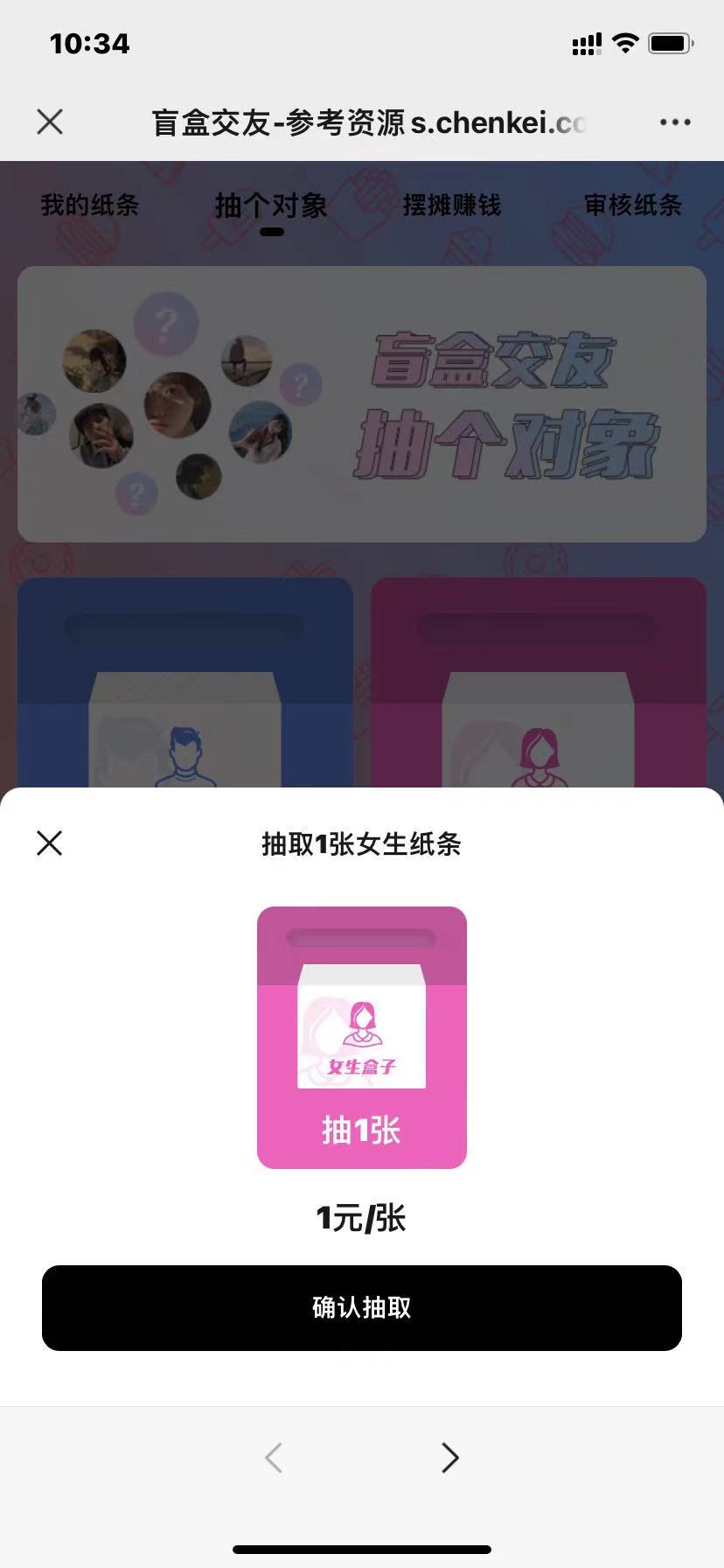Select the 审核纸条 tab
Viewport: 724px width, 1568px height.
[x=632, y=206]
